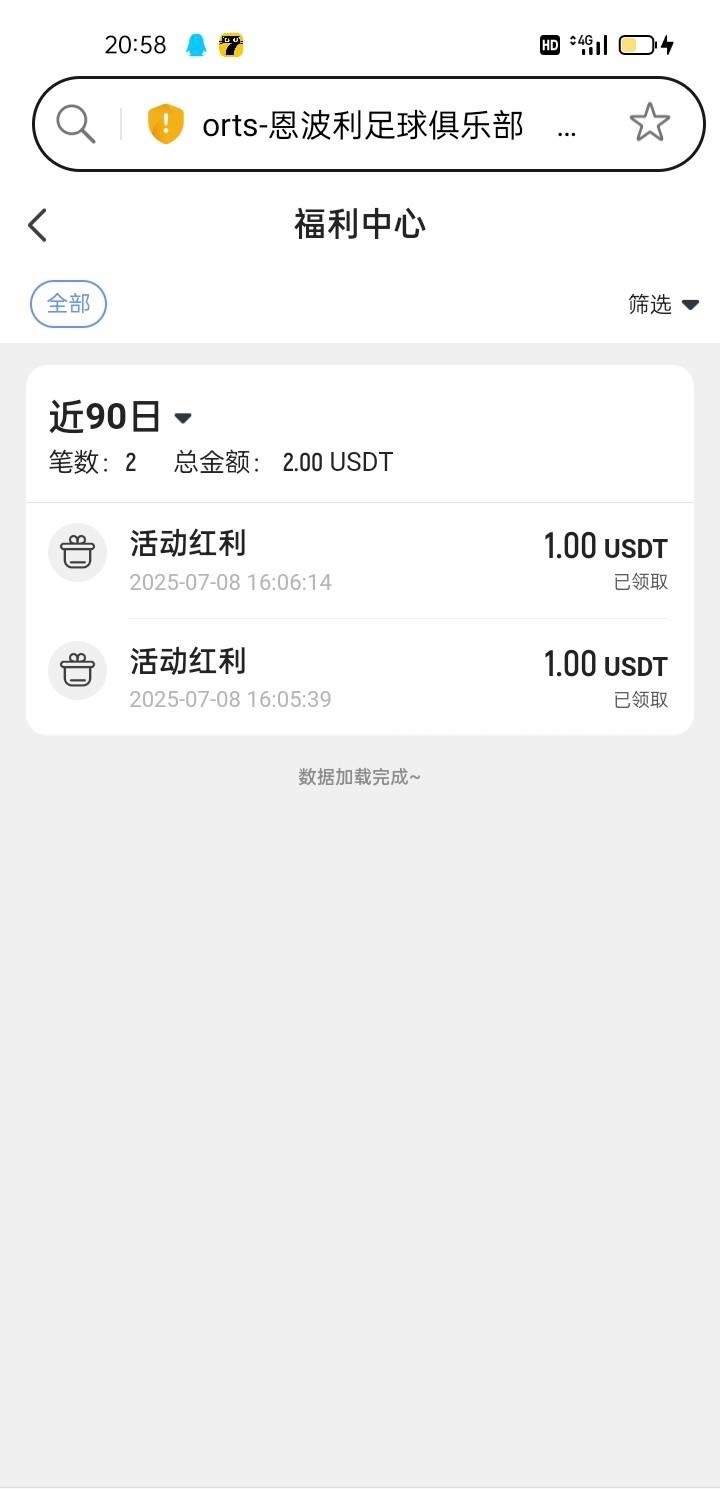
Task: Open the 活动红利 record from 16:06:14
Action: click(359, 560)
